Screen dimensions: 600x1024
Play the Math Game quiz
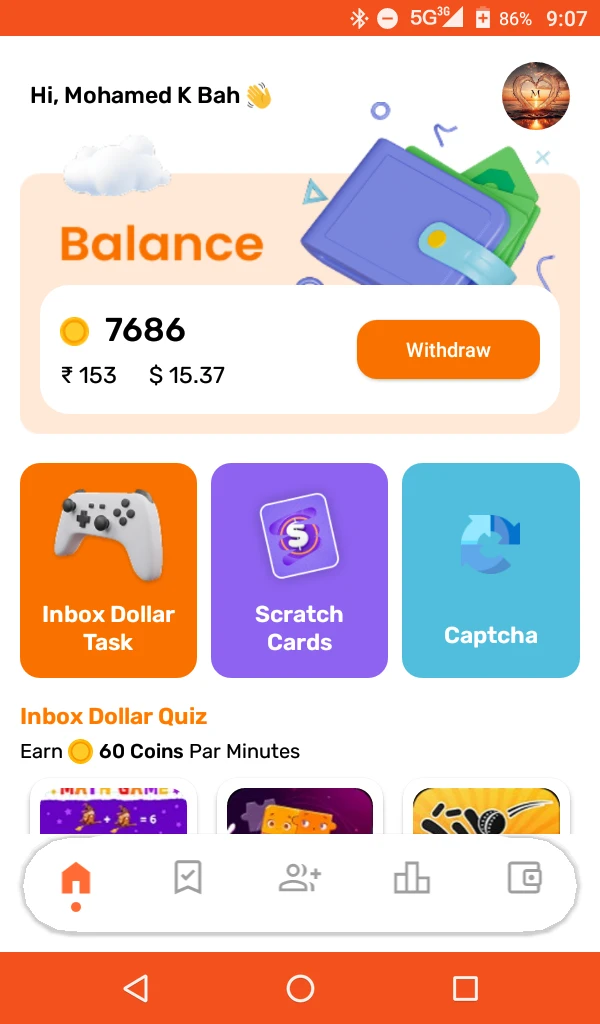pyautogui.click(x=114, y=807)
